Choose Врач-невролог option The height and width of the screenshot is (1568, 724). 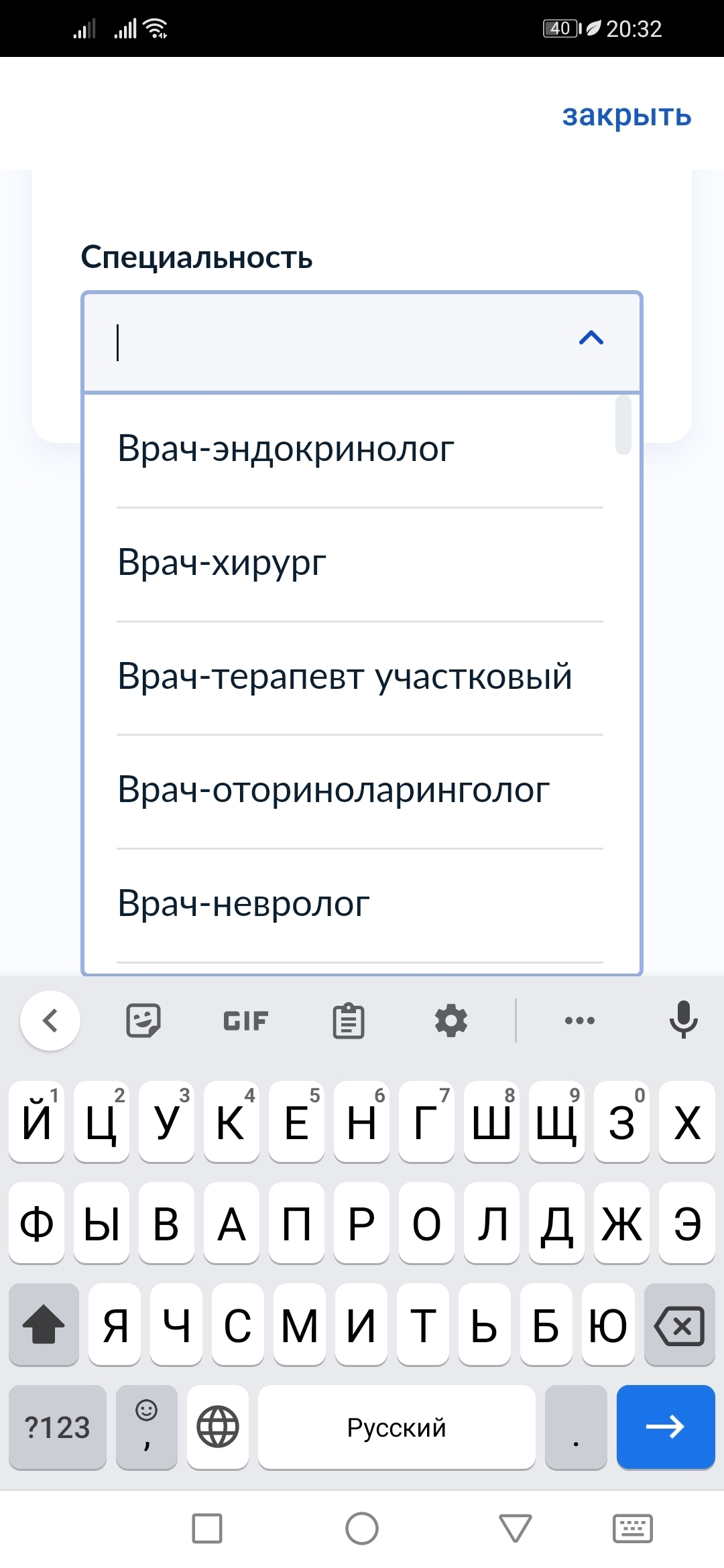click(243, 905)
